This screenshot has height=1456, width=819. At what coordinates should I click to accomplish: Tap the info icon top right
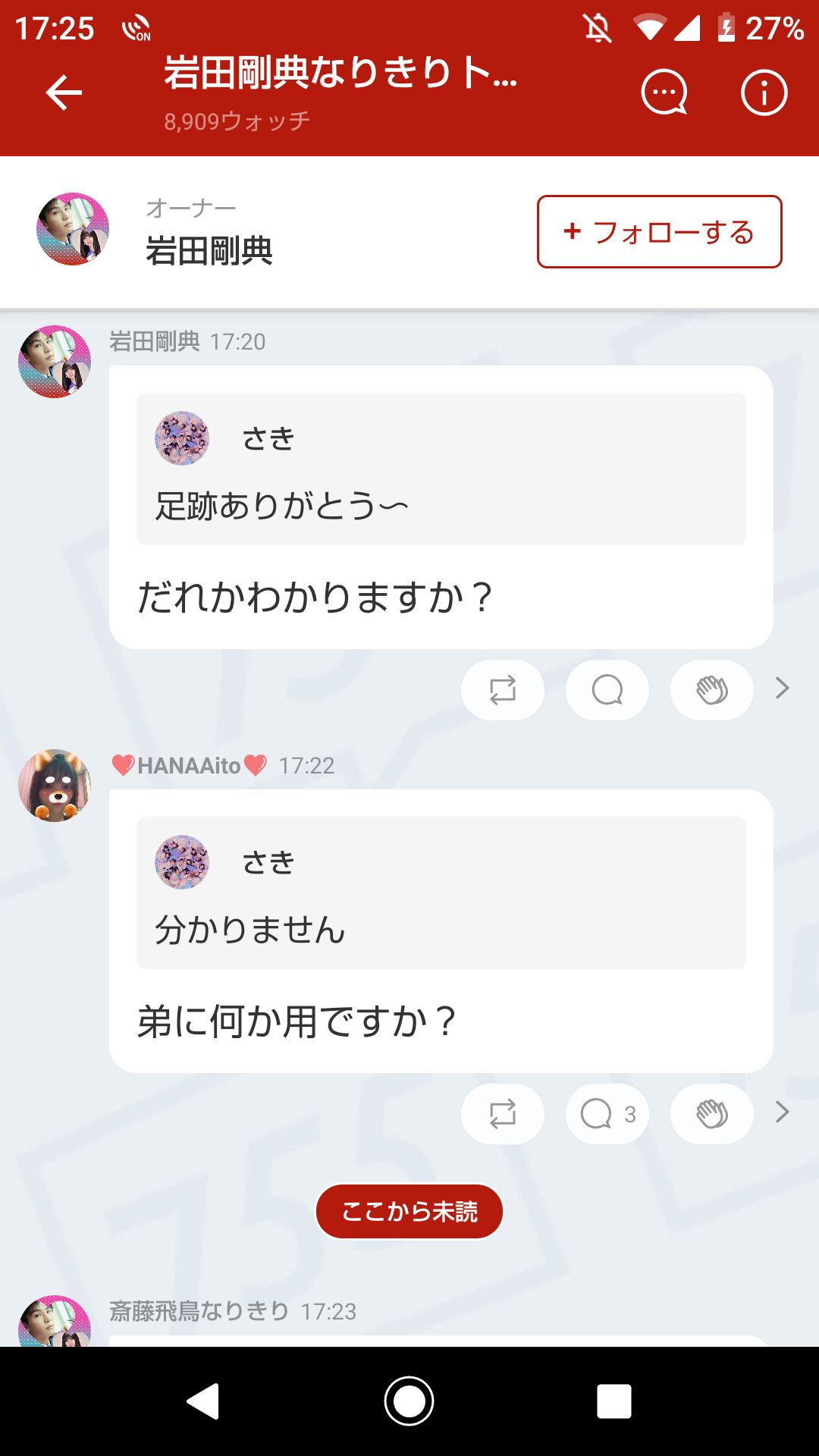click(764, 92)
